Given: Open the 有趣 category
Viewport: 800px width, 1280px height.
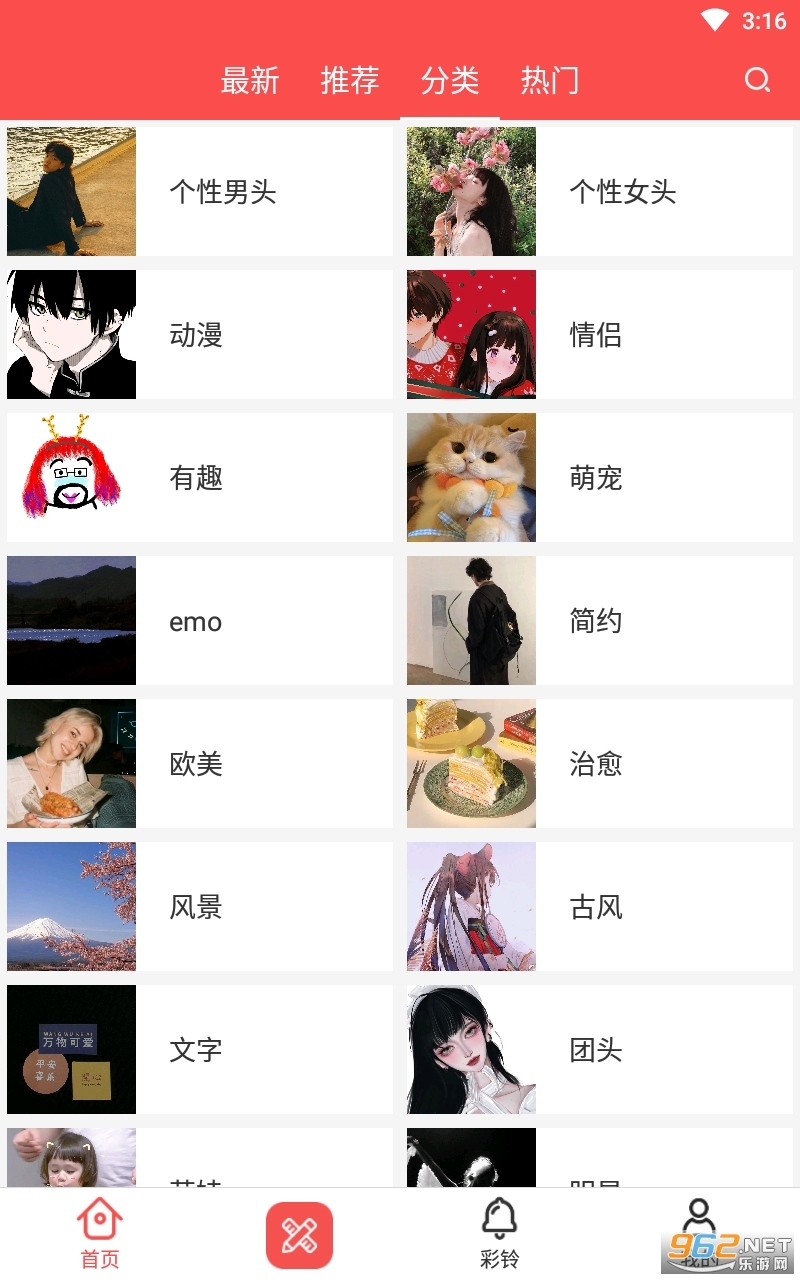Looking at the screenshot, I should [x=200, y=477].
